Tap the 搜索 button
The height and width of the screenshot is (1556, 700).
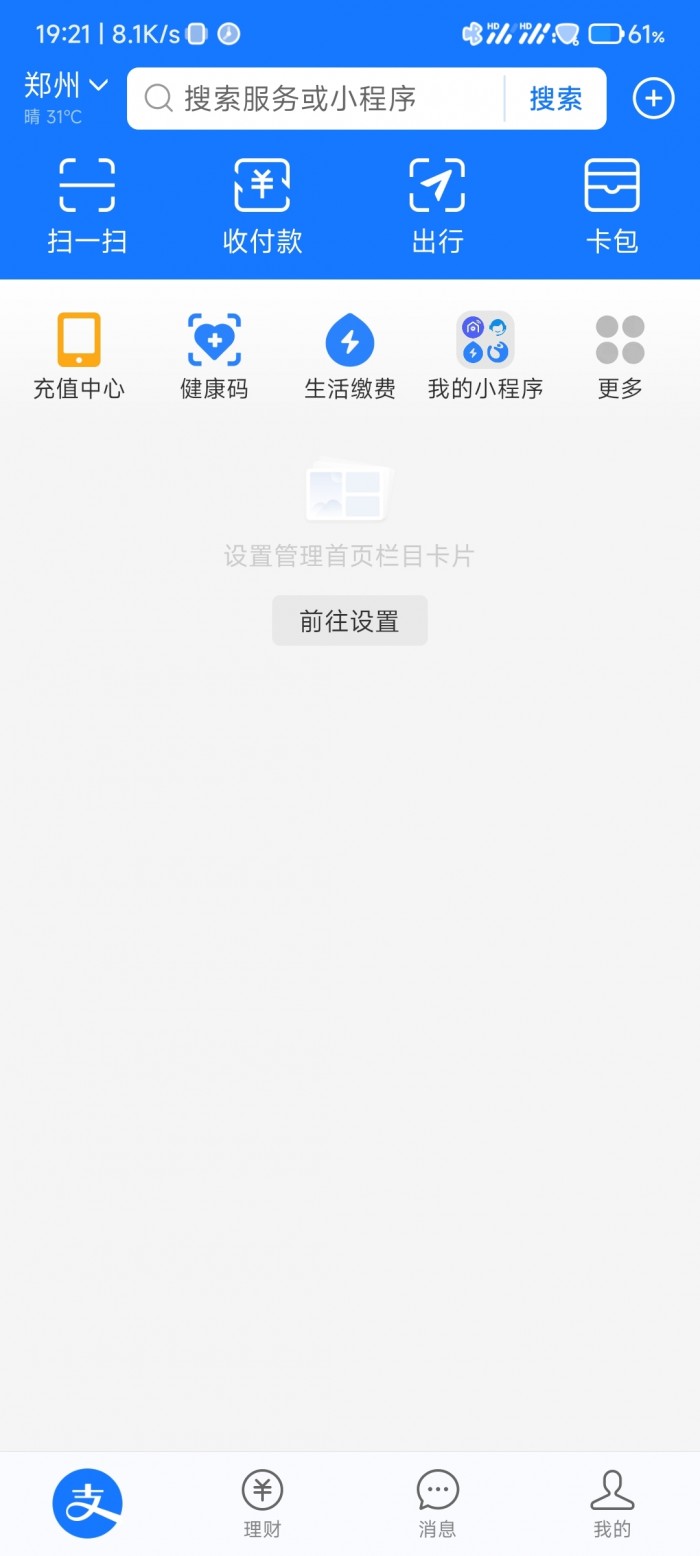(556, 98)
